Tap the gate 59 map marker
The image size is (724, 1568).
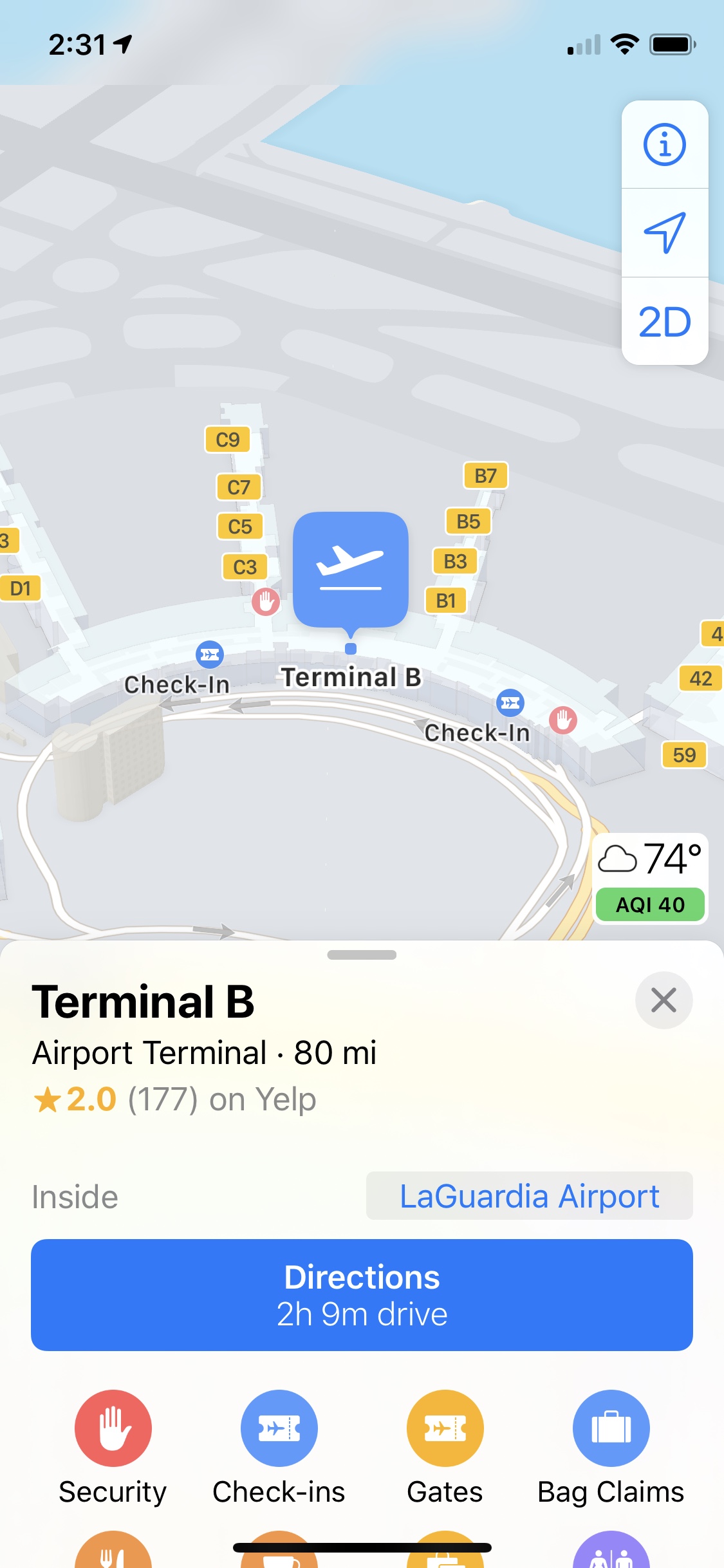click(684, 754)
